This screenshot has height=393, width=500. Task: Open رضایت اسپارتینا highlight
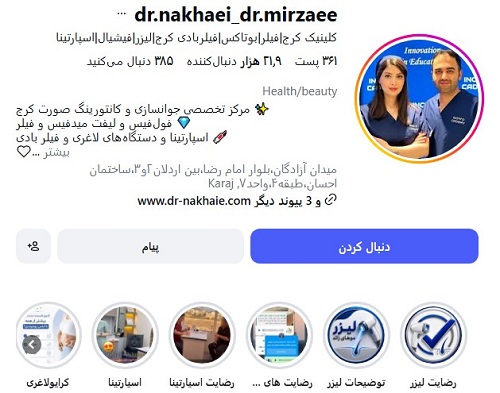coord(202,335)
